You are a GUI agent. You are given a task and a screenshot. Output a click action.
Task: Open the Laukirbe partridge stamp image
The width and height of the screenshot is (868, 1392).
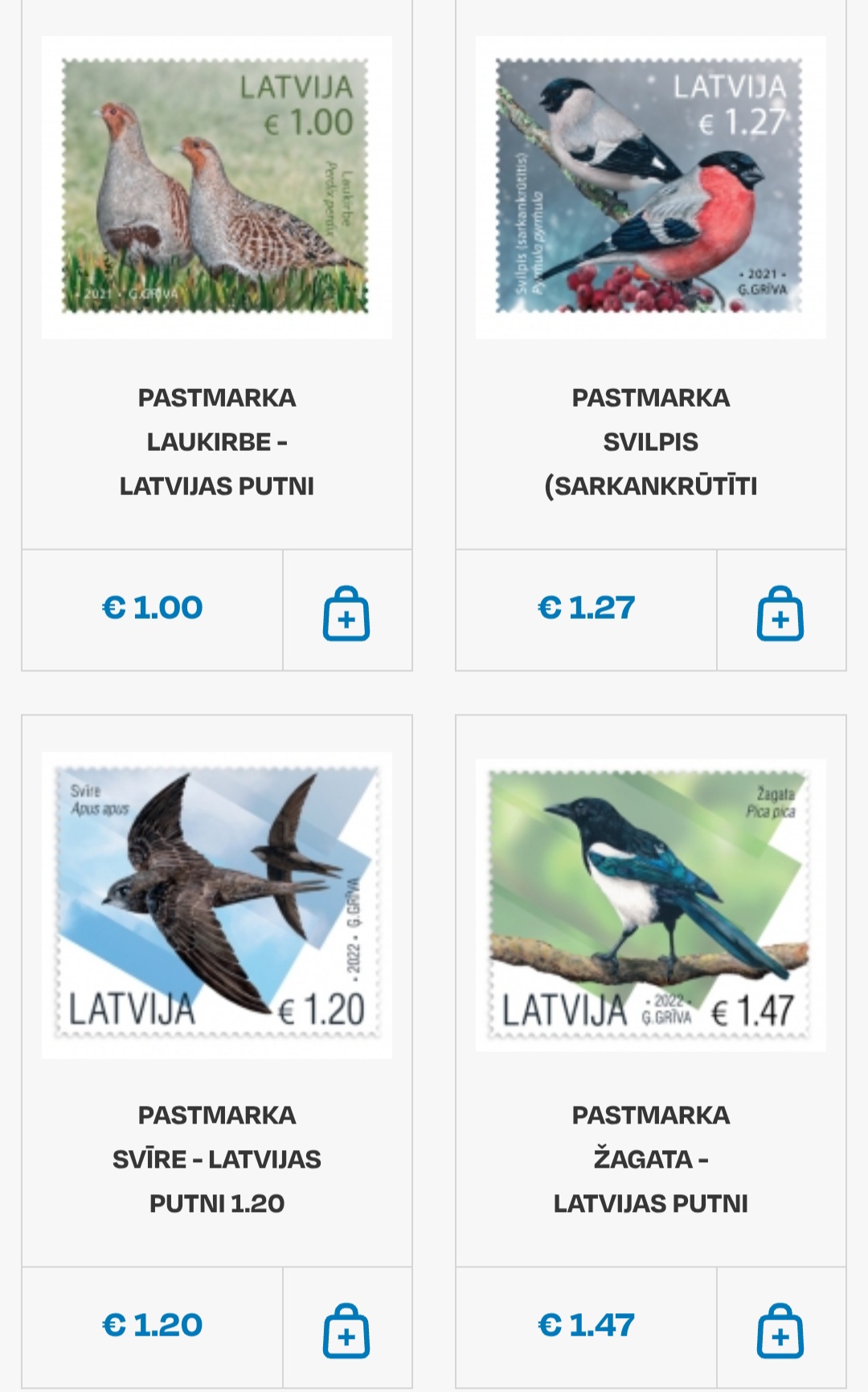pyautogui.click(x=216, y=186)
